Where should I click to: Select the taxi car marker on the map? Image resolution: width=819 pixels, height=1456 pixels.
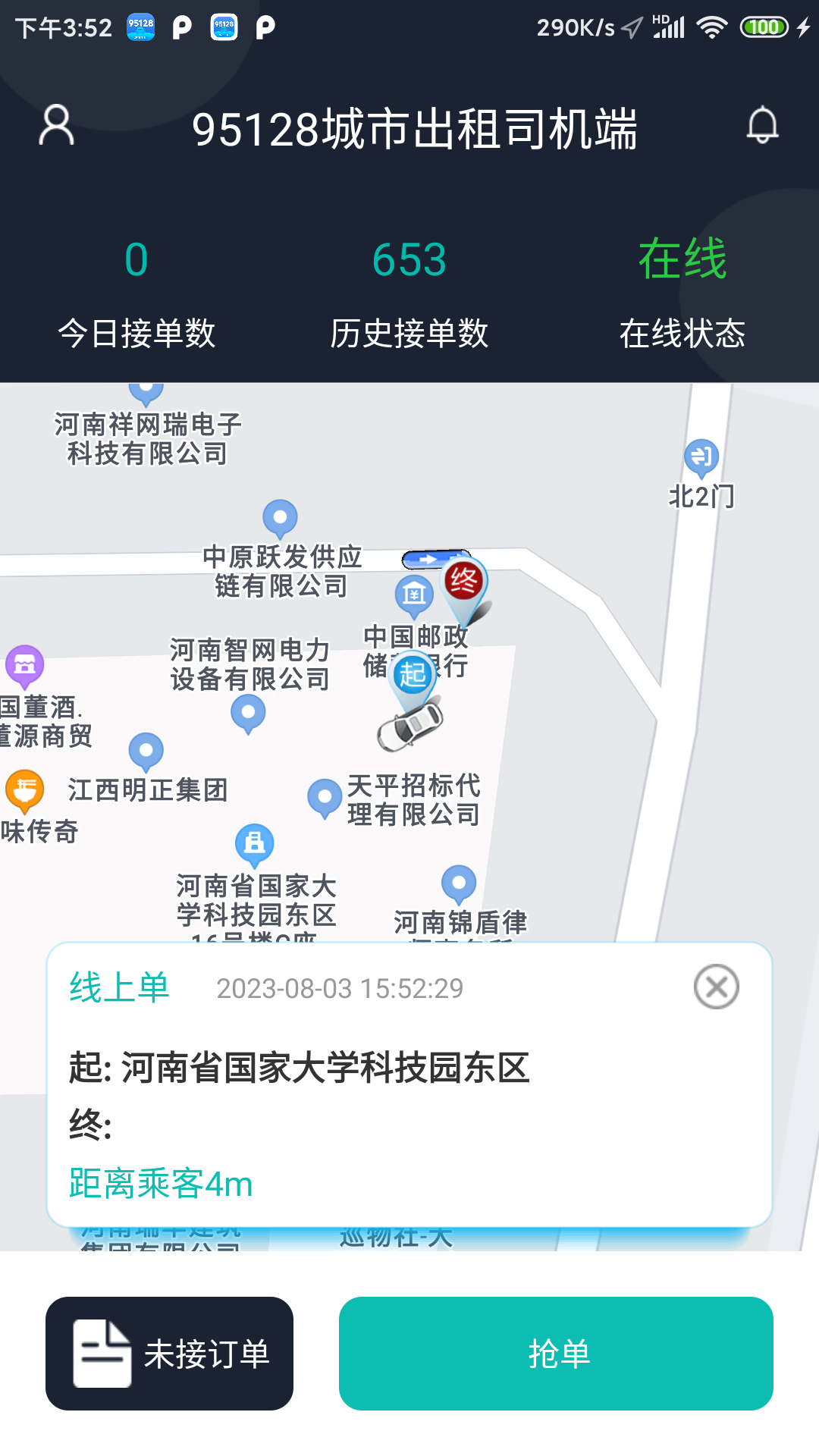(412, 726)
